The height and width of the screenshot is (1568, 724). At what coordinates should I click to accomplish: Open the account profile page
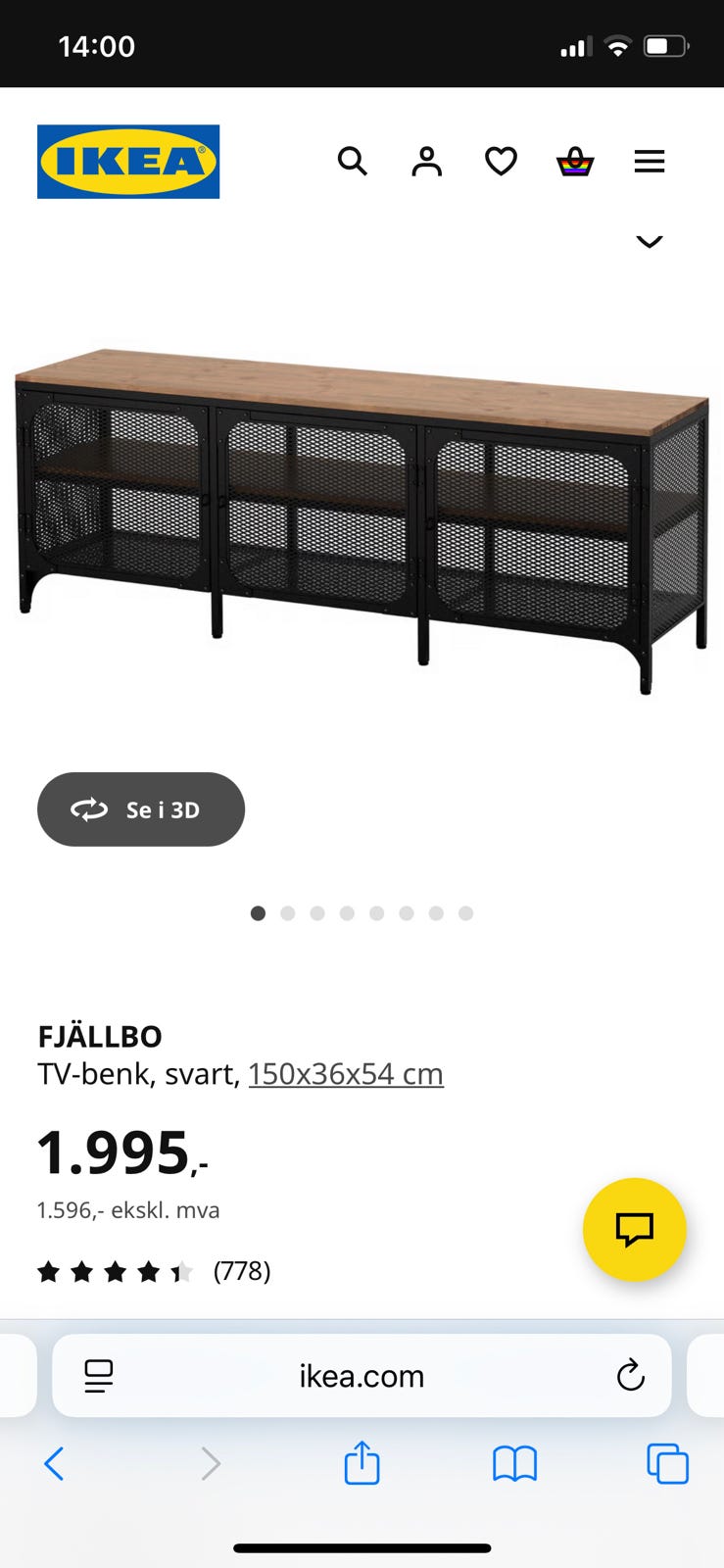click(426, 161)
